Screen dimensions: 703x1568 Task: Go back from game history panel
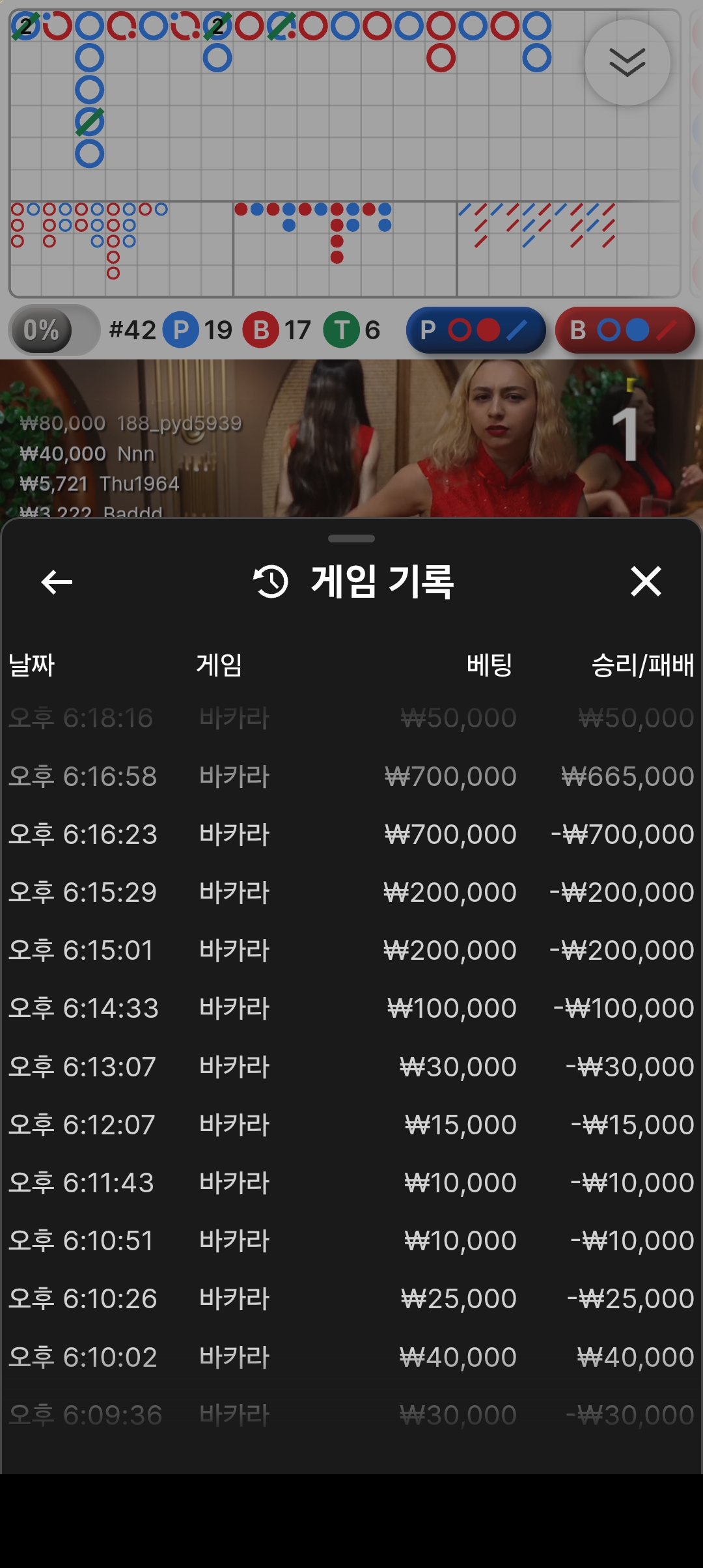pyautogui.click(x=57, y=581)
